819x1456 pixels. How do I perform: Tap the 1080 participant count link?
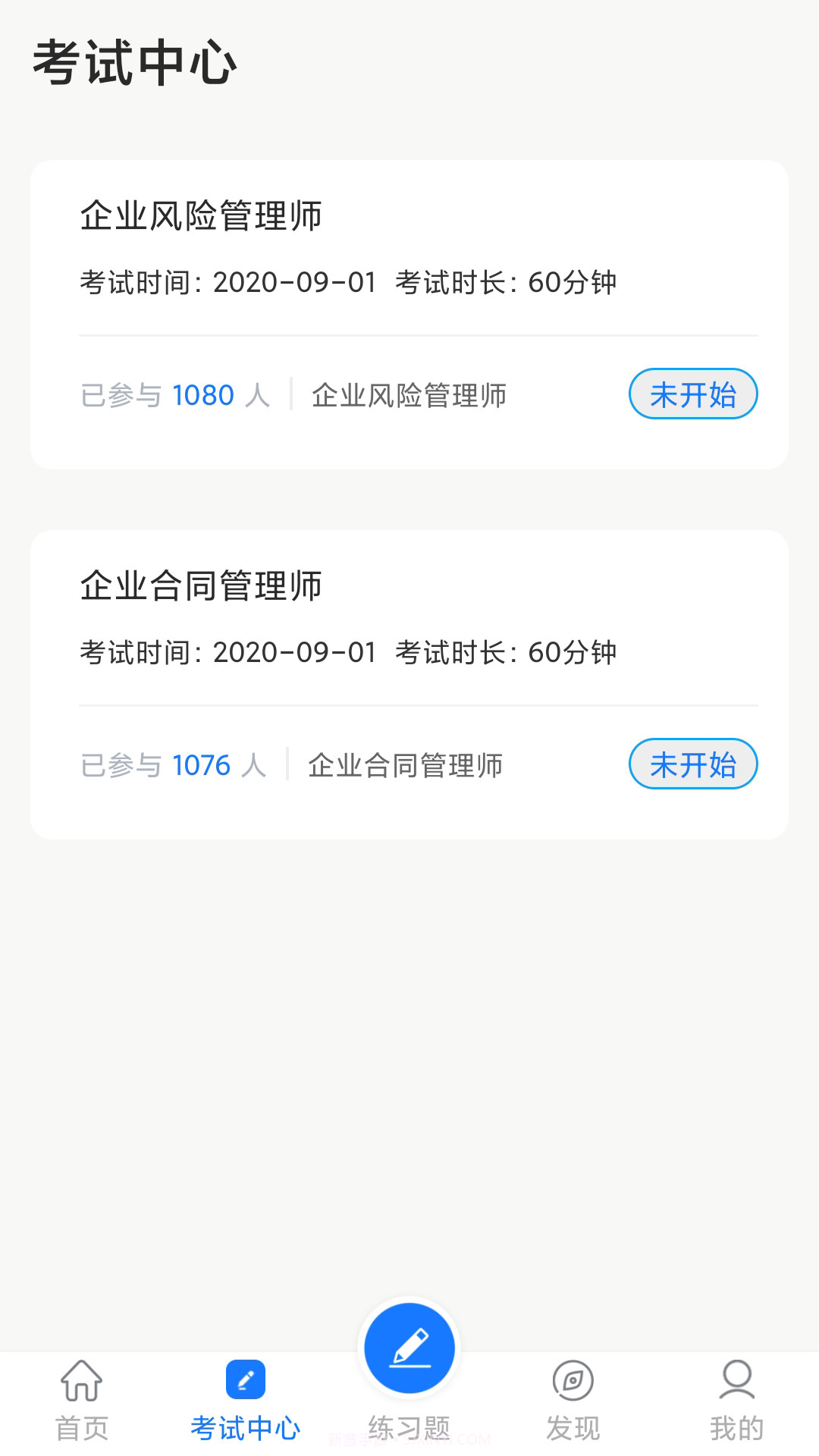click(202, 394)
